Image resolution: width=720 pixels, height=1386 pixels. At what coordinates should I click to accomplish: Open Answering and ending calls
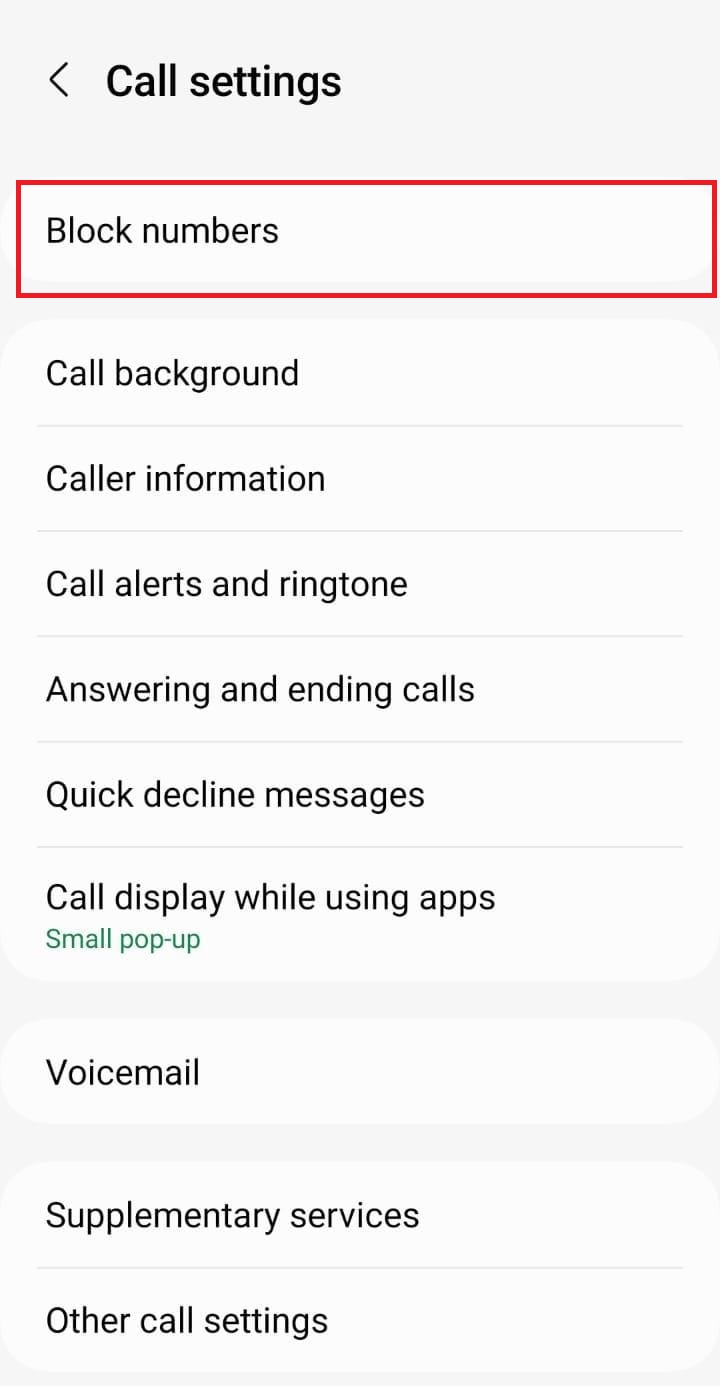coord(360,689)
